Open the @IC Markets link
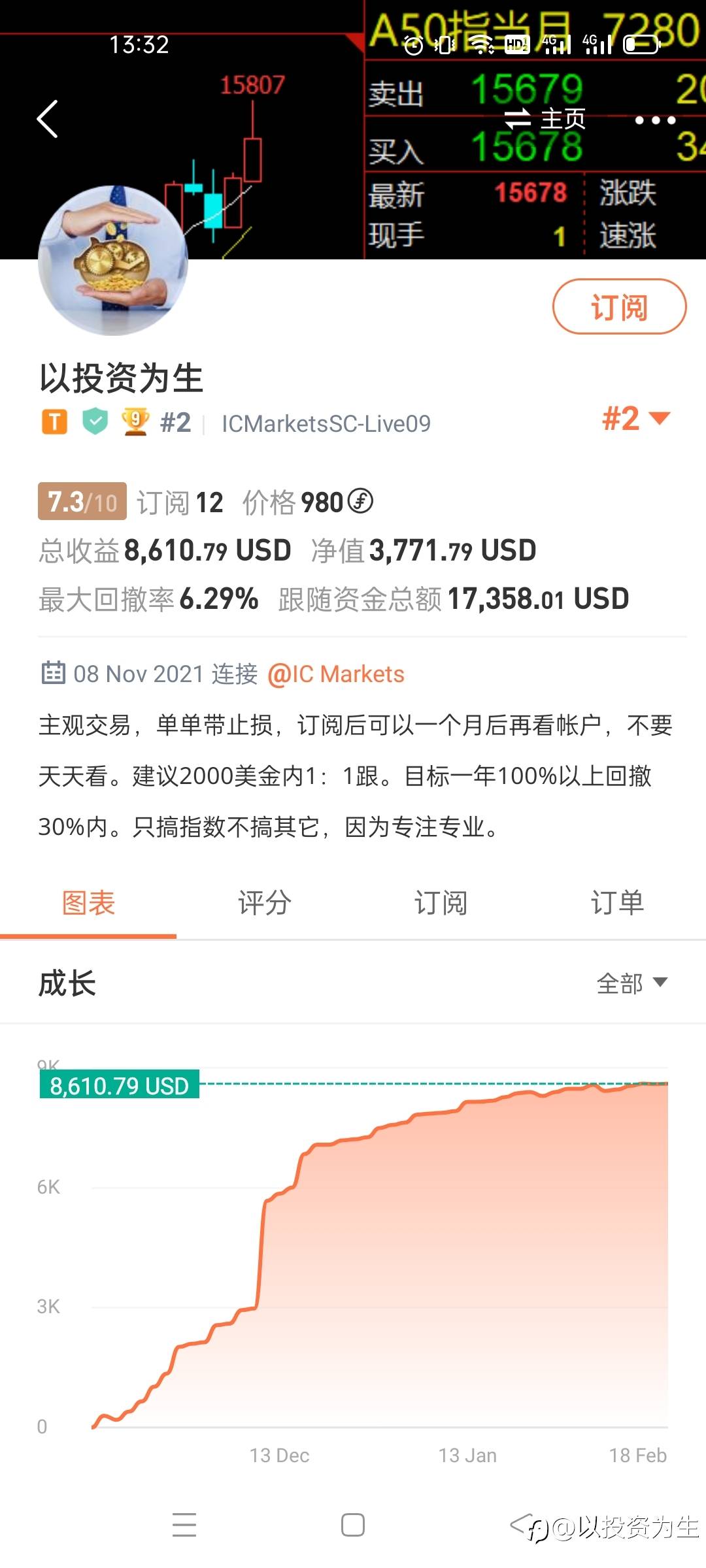706x1568 pixels. [x=336, y=674]
